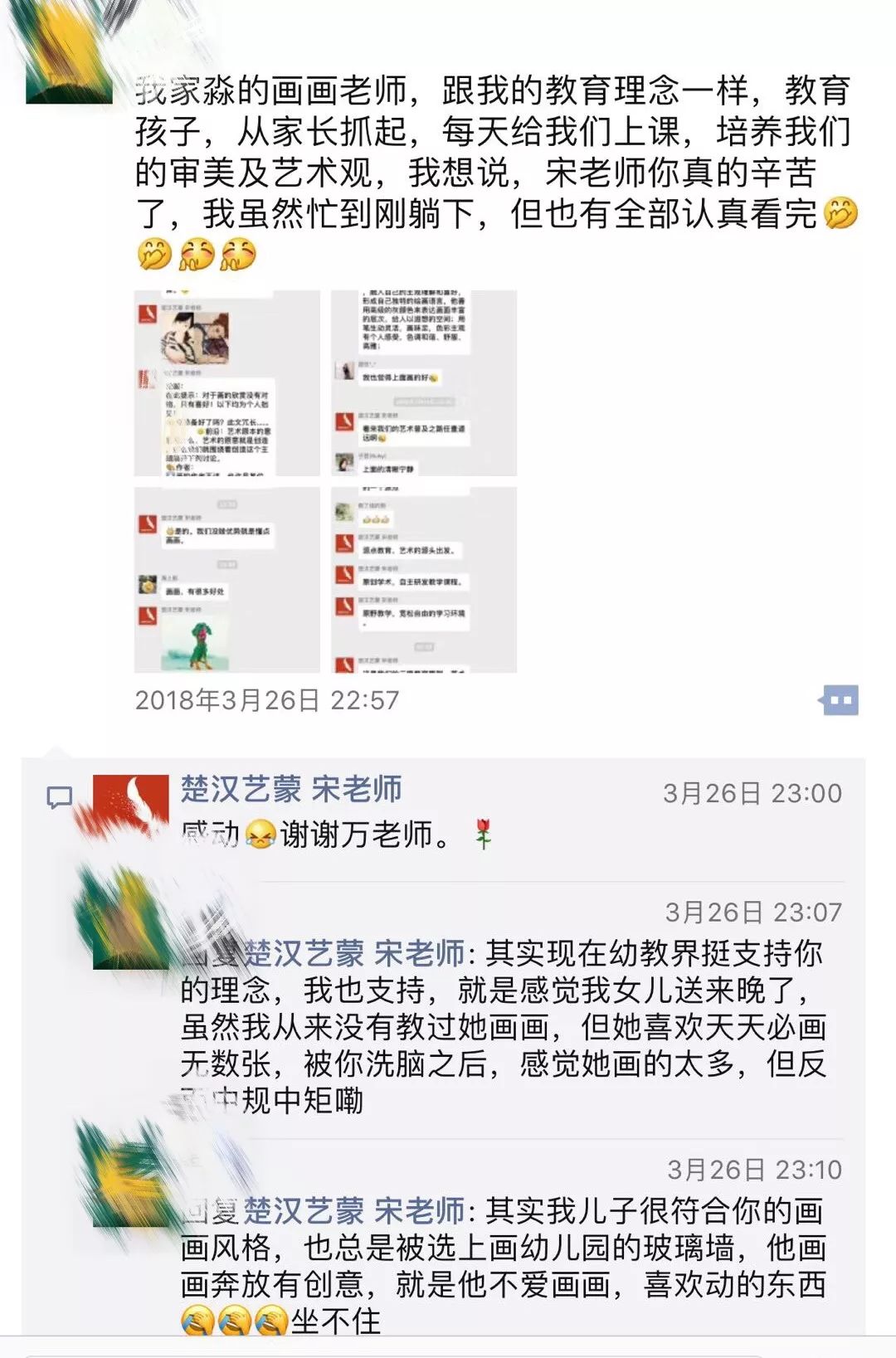View the fourth chat screenshot photo
896x1358 pixels.
point(424,580)
